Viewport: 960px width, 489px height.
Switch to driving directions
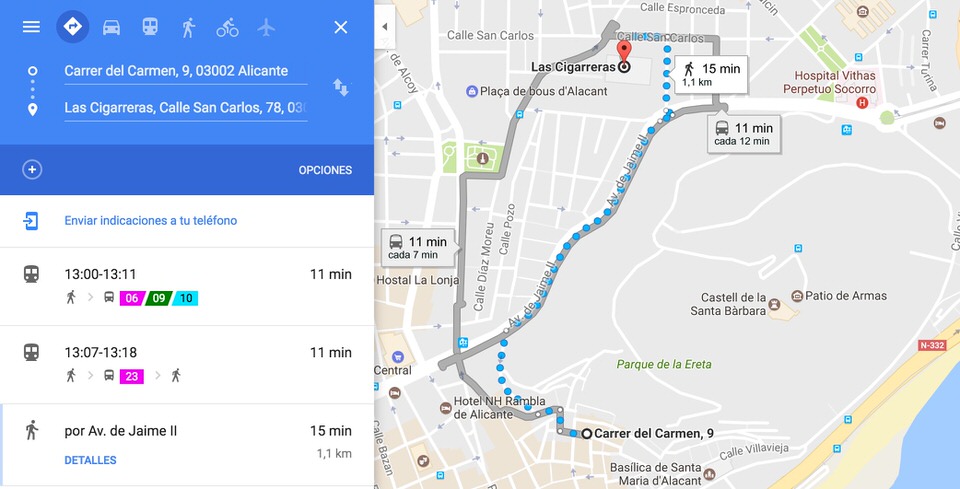tap(111, 27)
